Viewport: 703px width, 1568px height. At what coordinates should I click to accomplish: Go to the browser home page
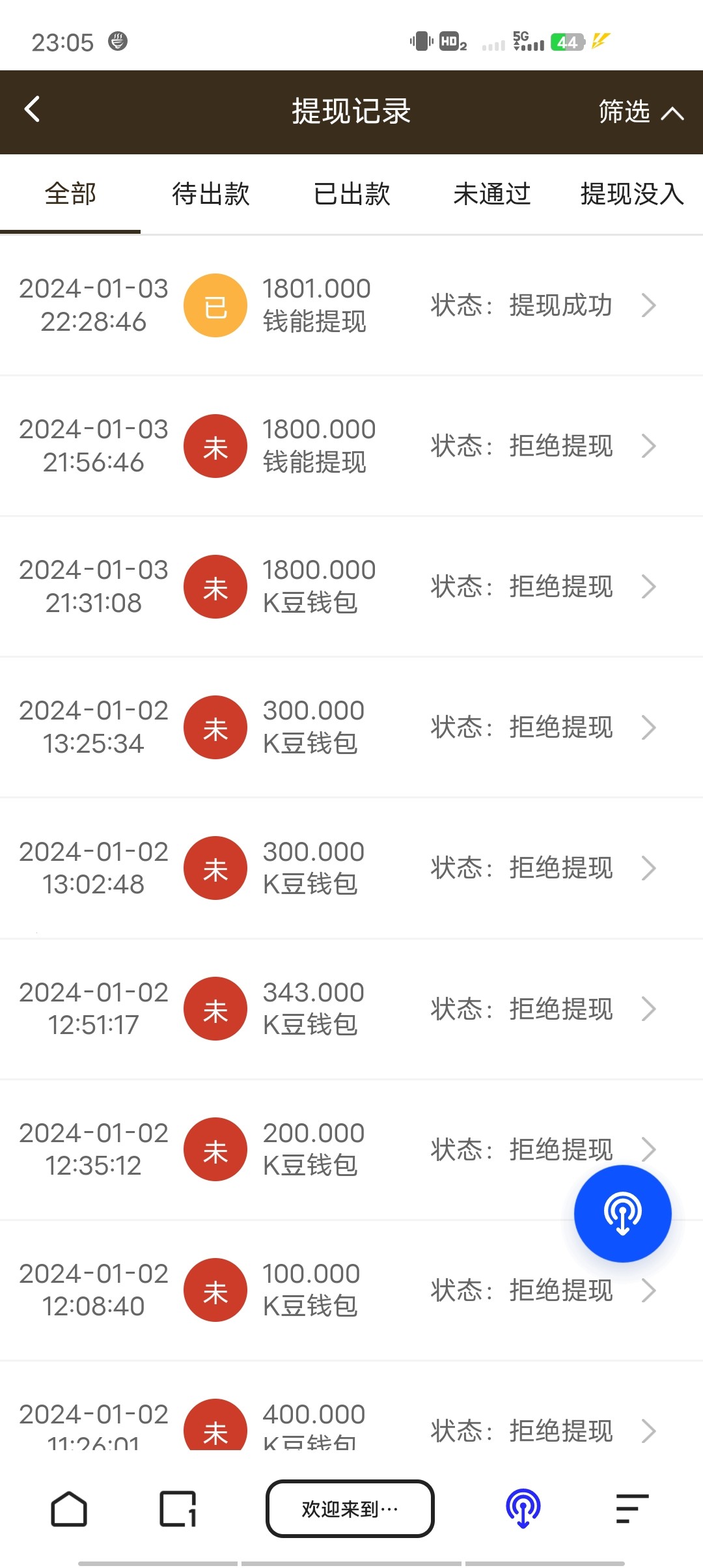(x=69, y=1509)
